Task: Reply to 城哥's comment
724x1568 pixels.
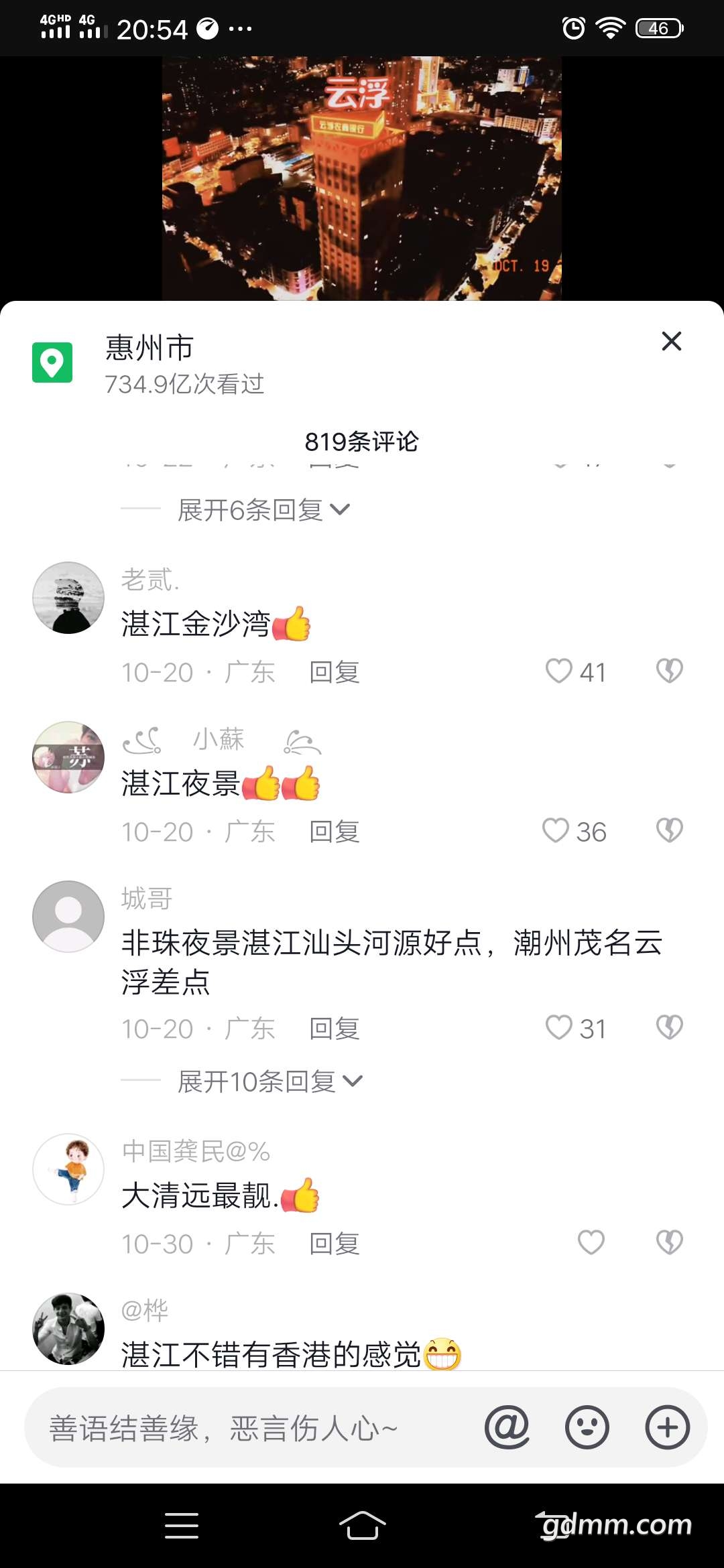Action: click(x=335, y=1029)
